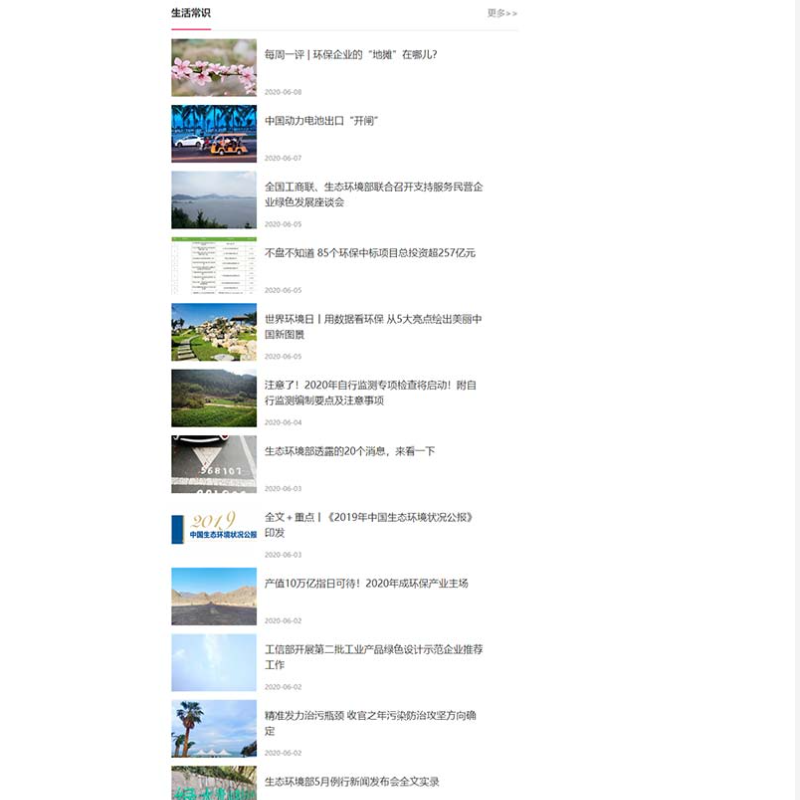The width and height of the screenshot is (800, 800).
Task: Open 生态环境部透露的20个消息 article
Action: click(x=350, y=451)
